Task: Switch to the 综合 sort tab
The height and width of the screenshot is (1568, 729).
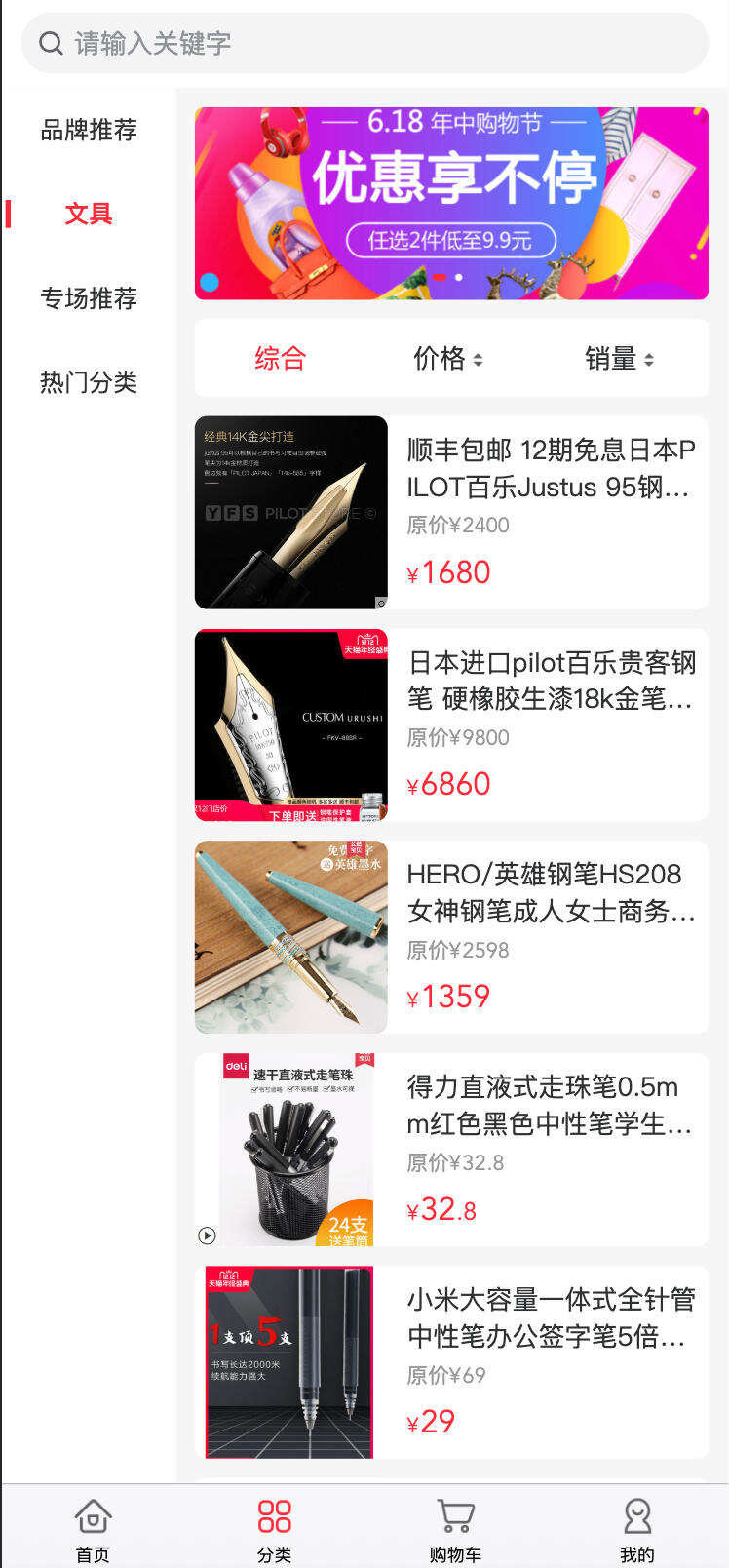Action: coord(279,358)
